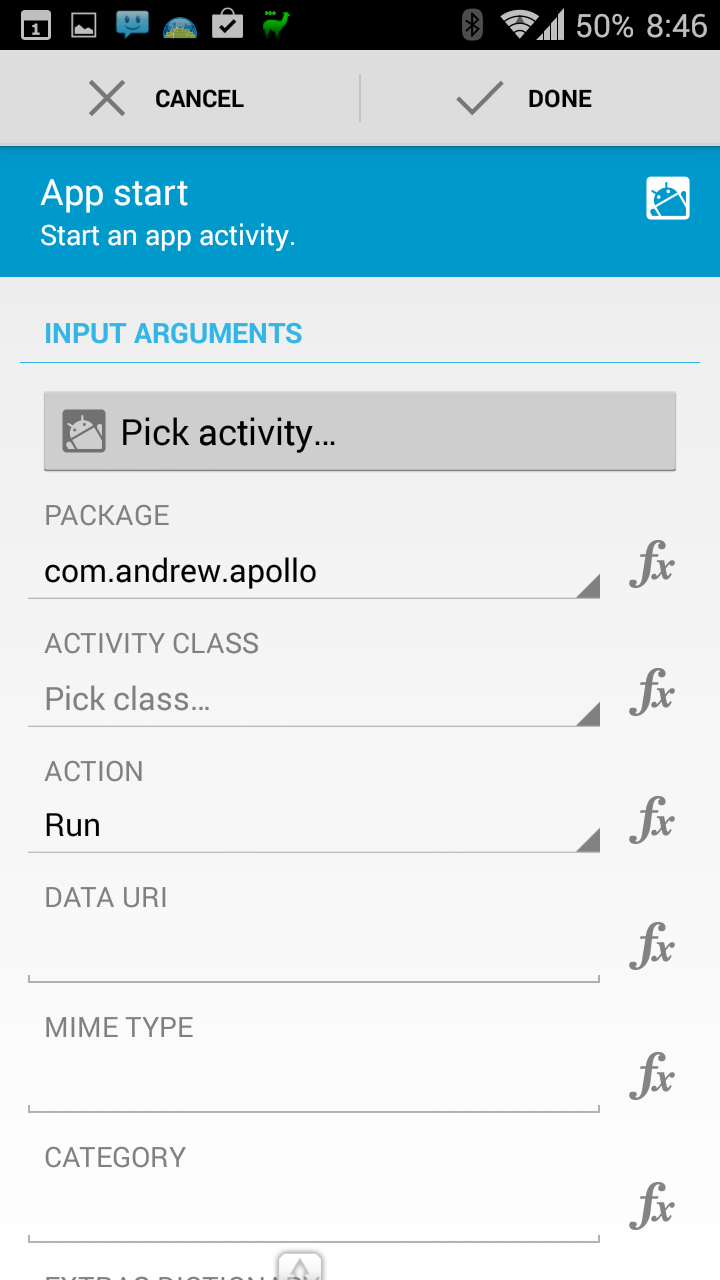The image size is (720, 1280).
Task: Open the Package dropdown showing com.andrew.apollo
Action: 314,572
